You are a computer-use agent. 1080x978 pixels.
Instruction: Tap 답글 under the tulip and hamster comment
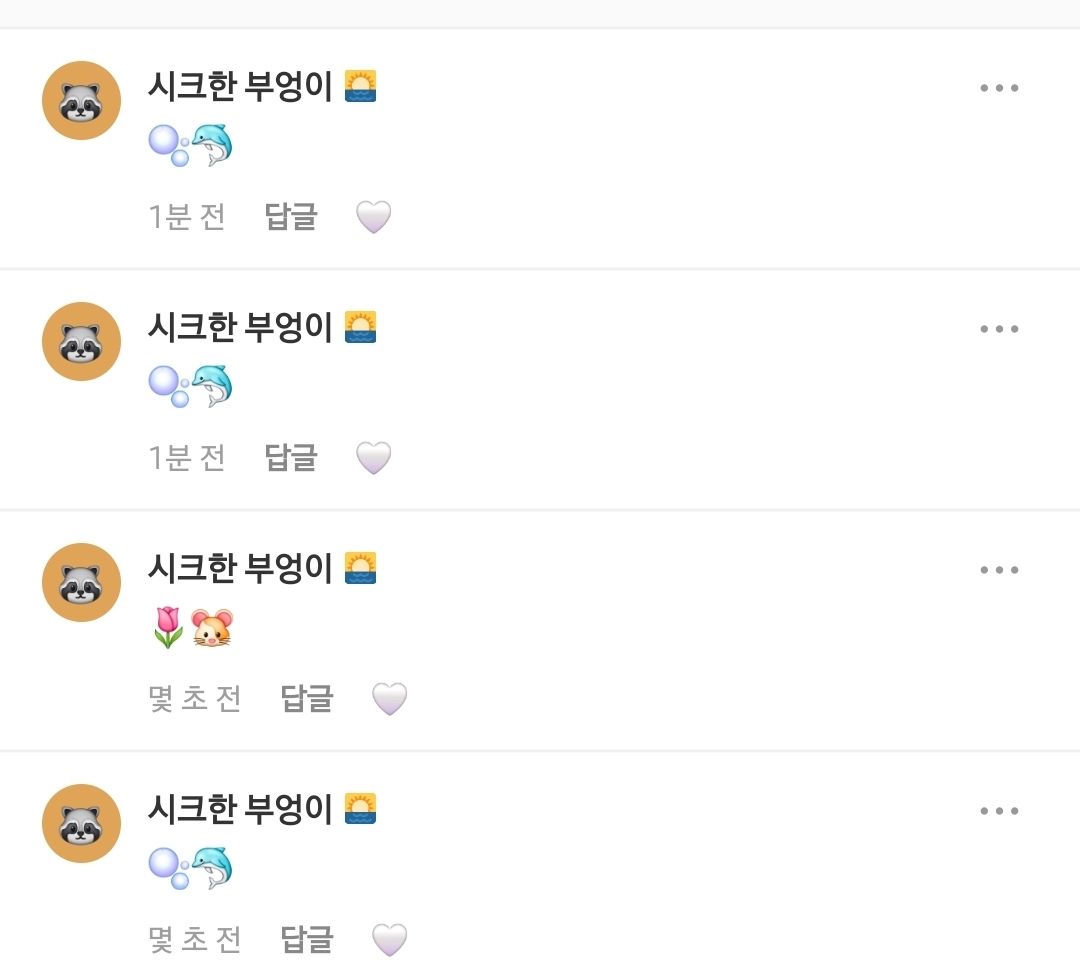click(x=307, y=698)
